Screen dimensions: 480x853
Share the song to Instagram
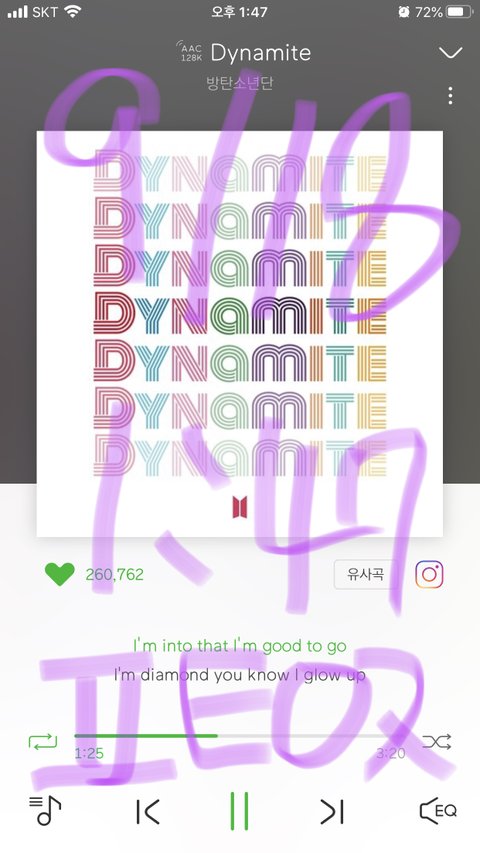pos(429,574)
